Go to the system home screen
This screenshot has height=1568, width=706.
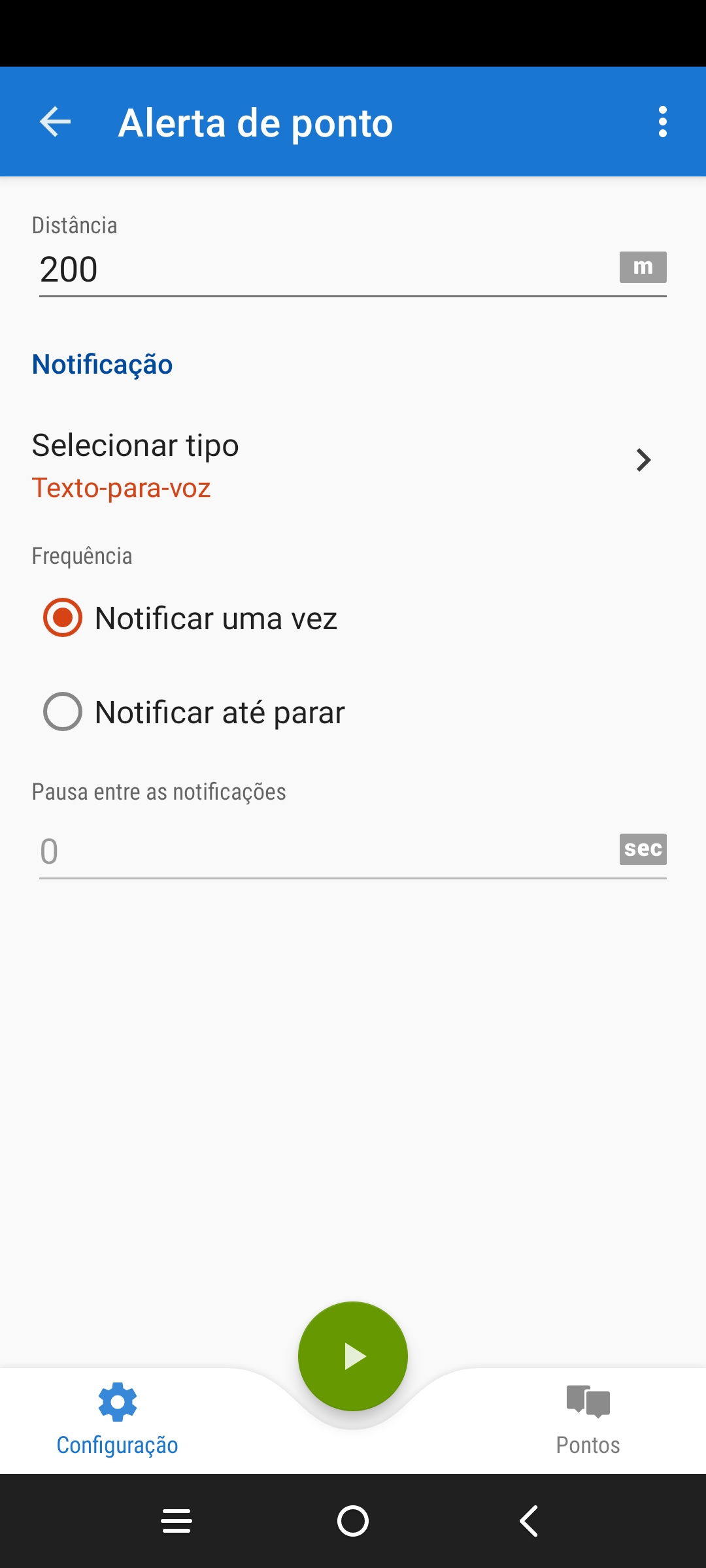[353, 1521]
